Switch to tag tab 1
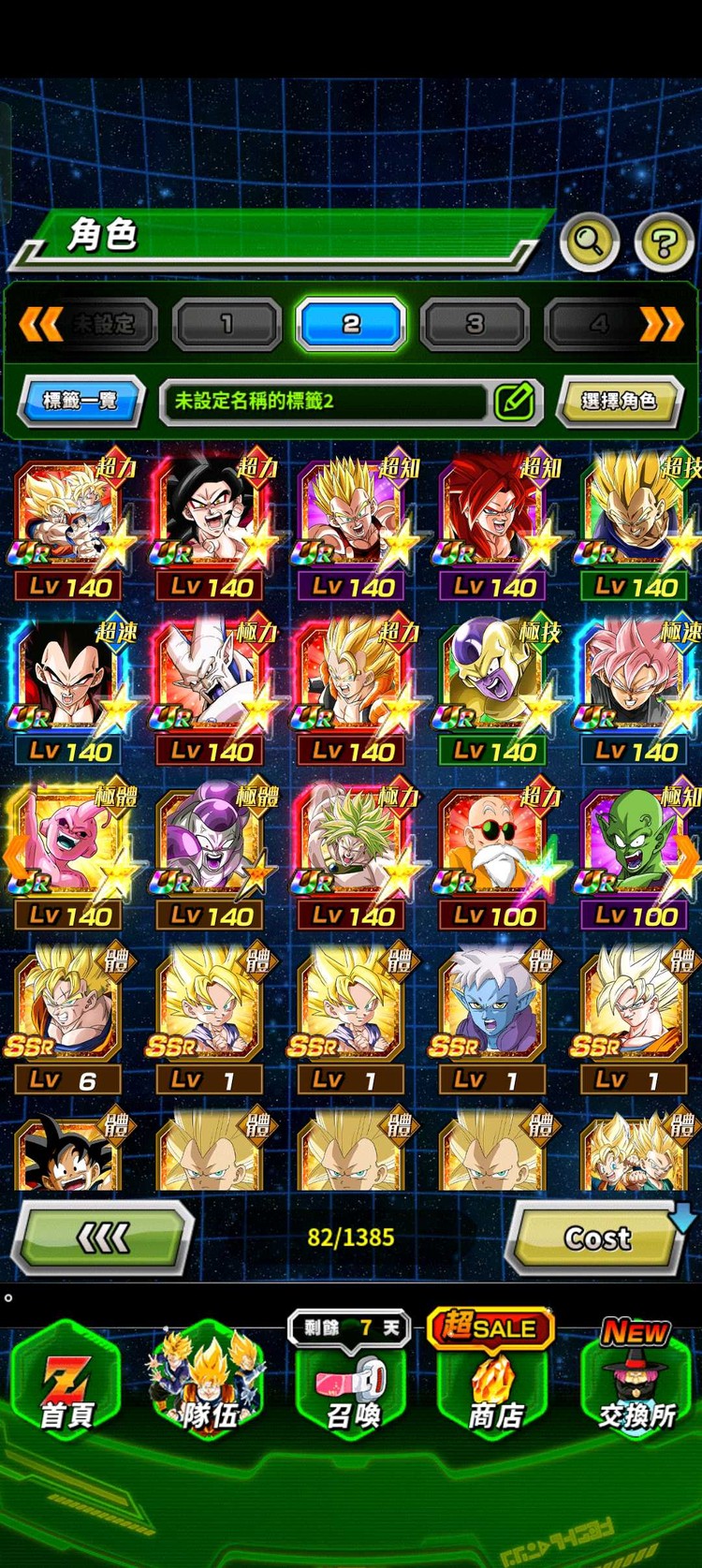Viewport: 702px width, 1568px height. [227, 324]
